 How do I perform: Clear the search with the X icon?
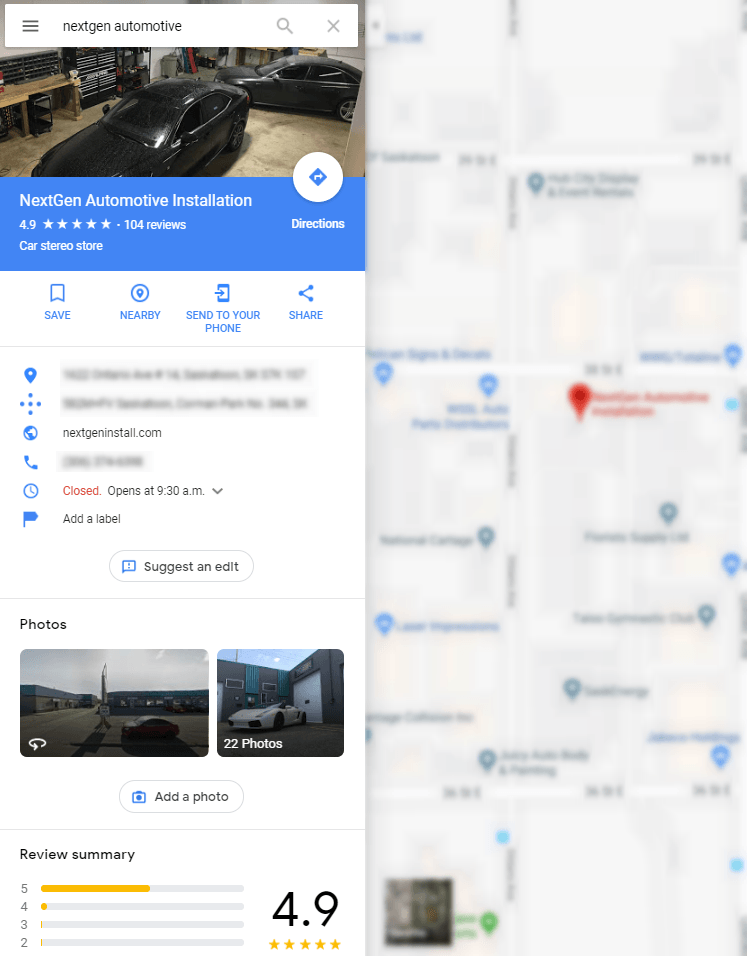(x=334, y=26)
